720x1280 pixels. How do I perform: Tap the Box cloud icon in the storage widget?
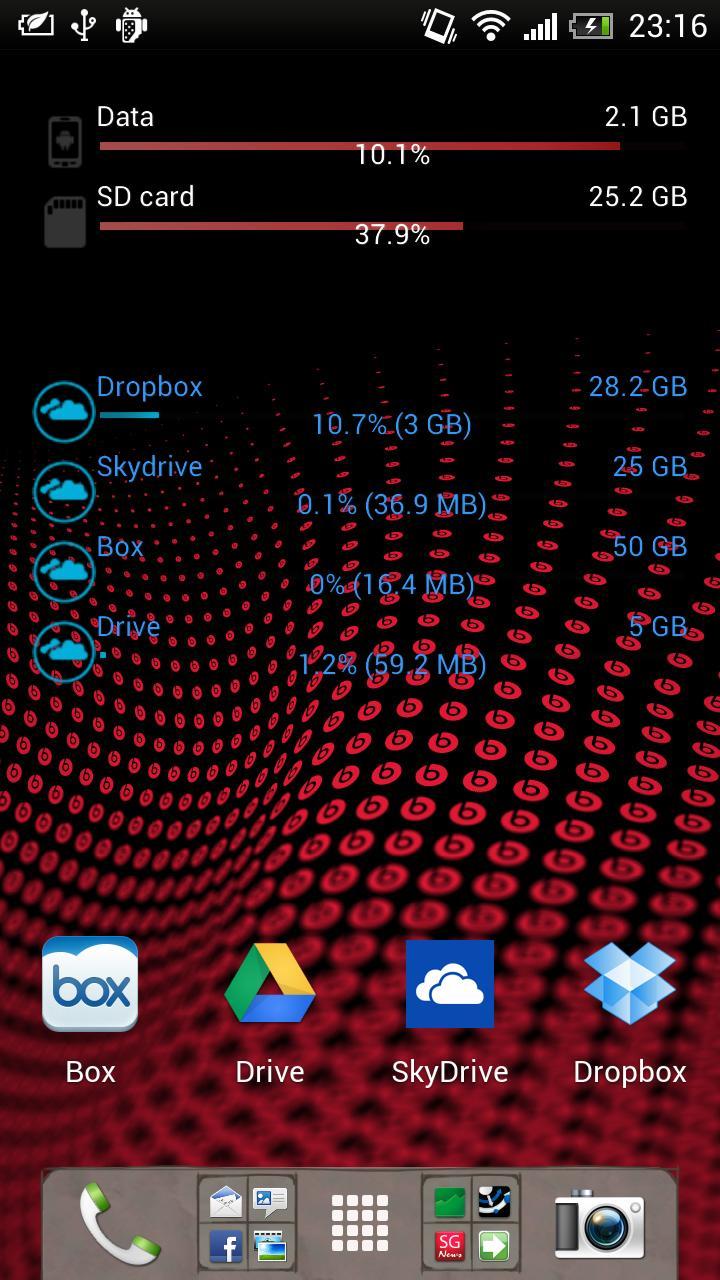pos(62,571)
